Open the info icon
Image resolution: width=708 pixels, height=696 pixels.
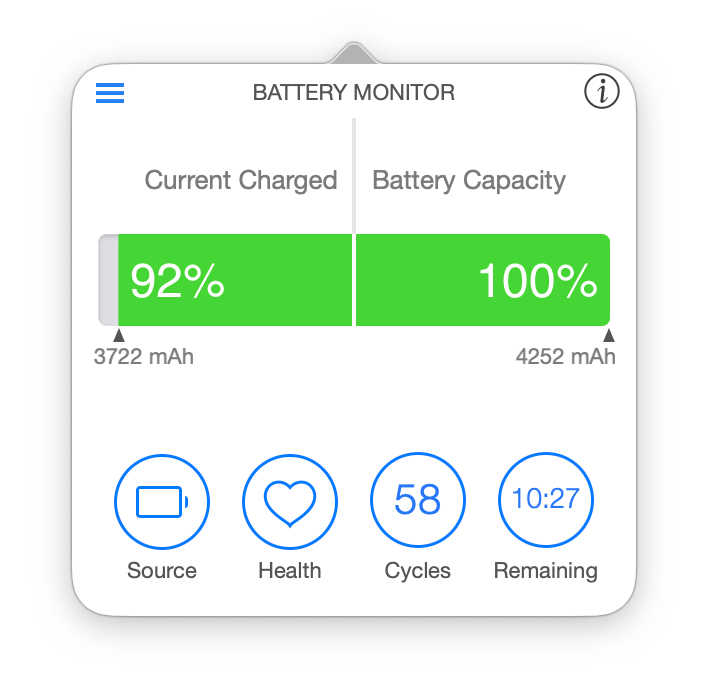coord(601,91)
